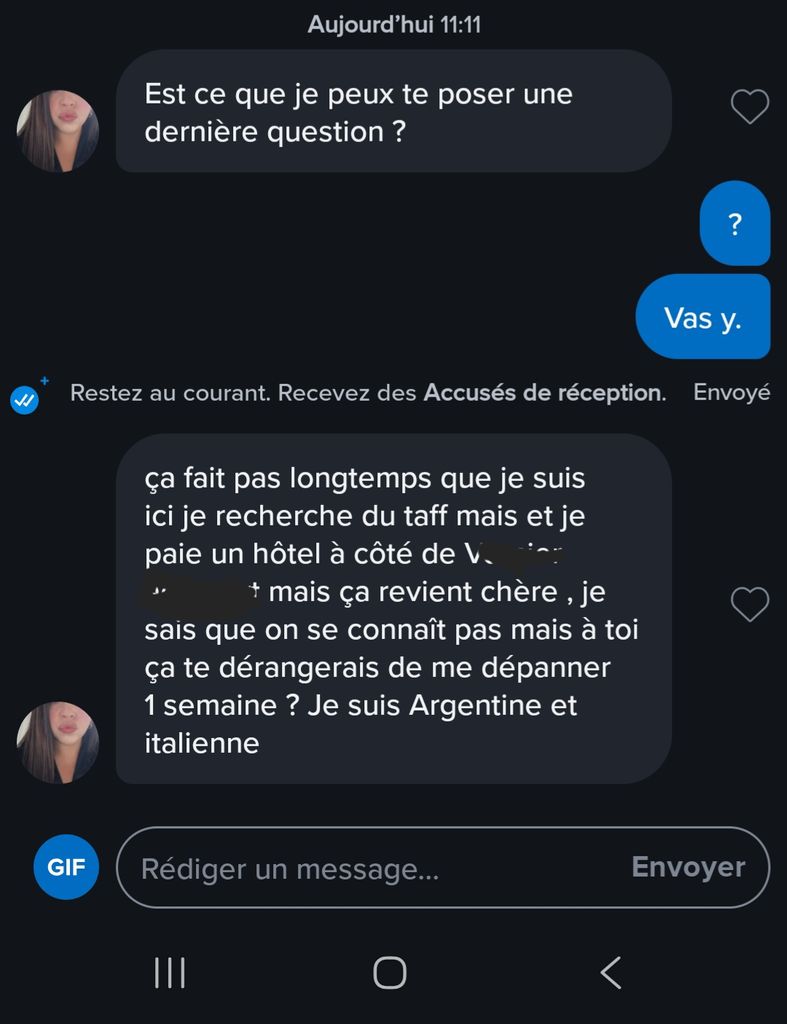Open recent apps from navigation bar
The image size is (787, 1024).
tap(170, 972)
